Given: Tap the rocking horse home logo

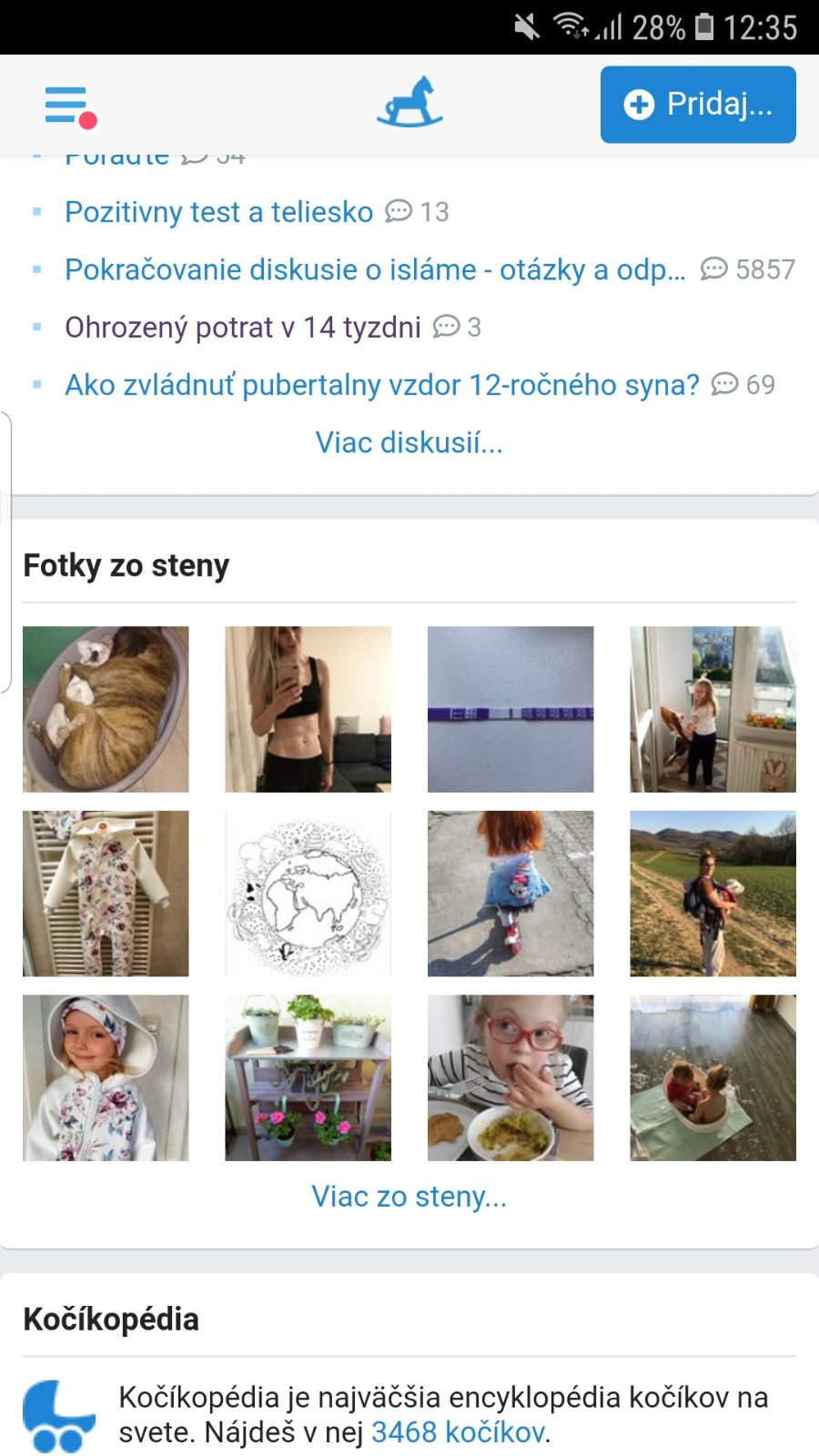Looking at the screenshot, I should point(409,103).
